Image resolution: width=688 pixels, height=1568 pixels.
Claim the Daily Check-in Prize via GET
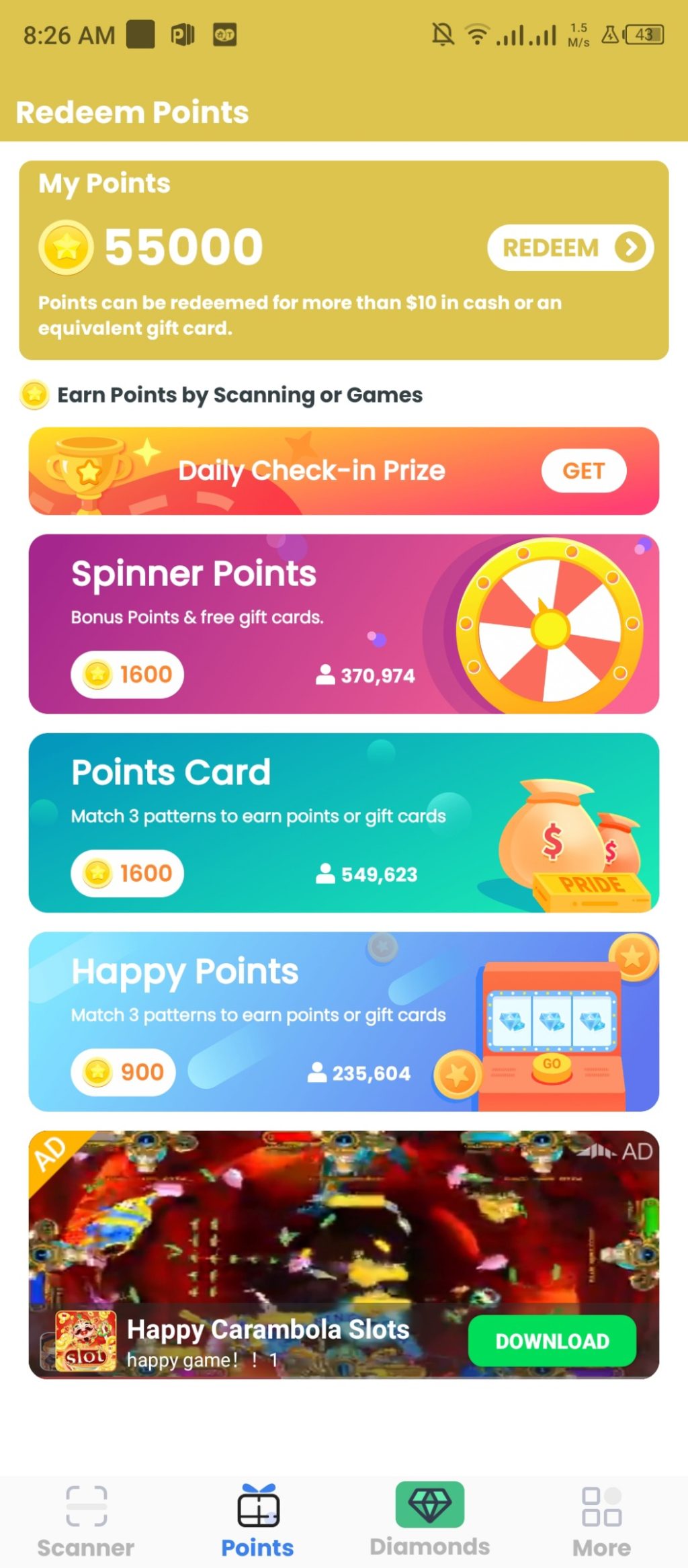click(583, 470)
